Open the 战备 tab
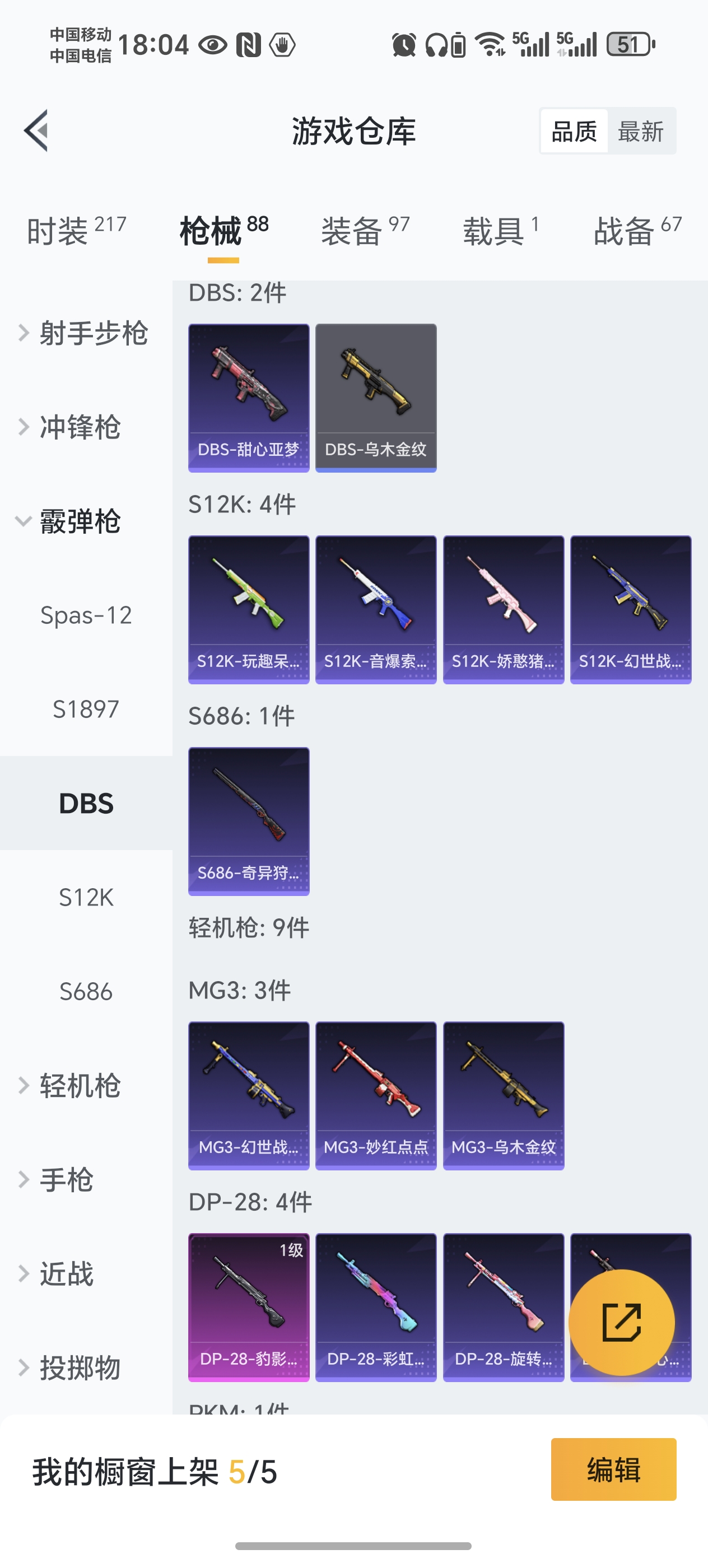This screenshot has width=708, height=1568. (x=637, y=231)
